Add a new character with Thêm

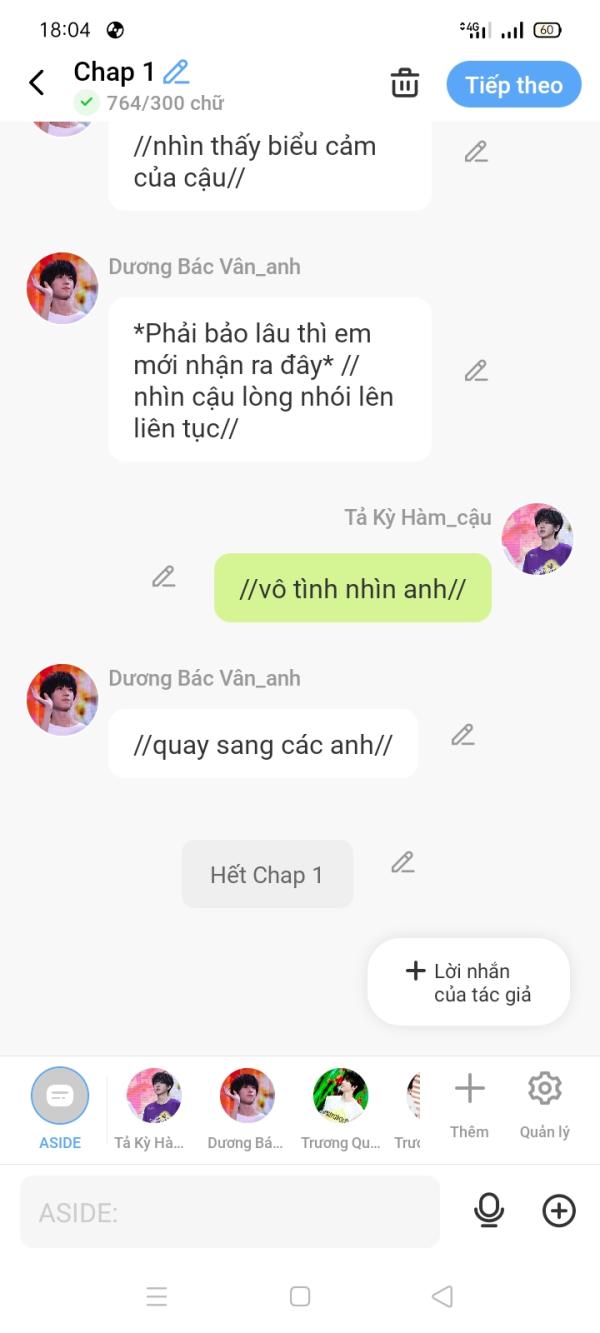[469, 1103]
